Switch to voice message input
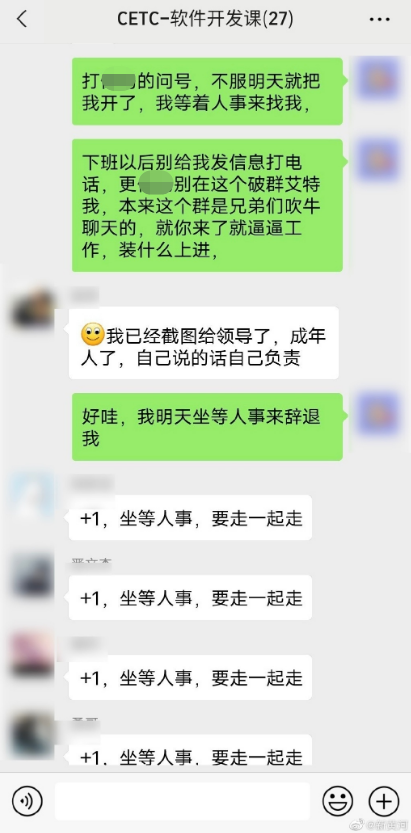 coord(27,801)
